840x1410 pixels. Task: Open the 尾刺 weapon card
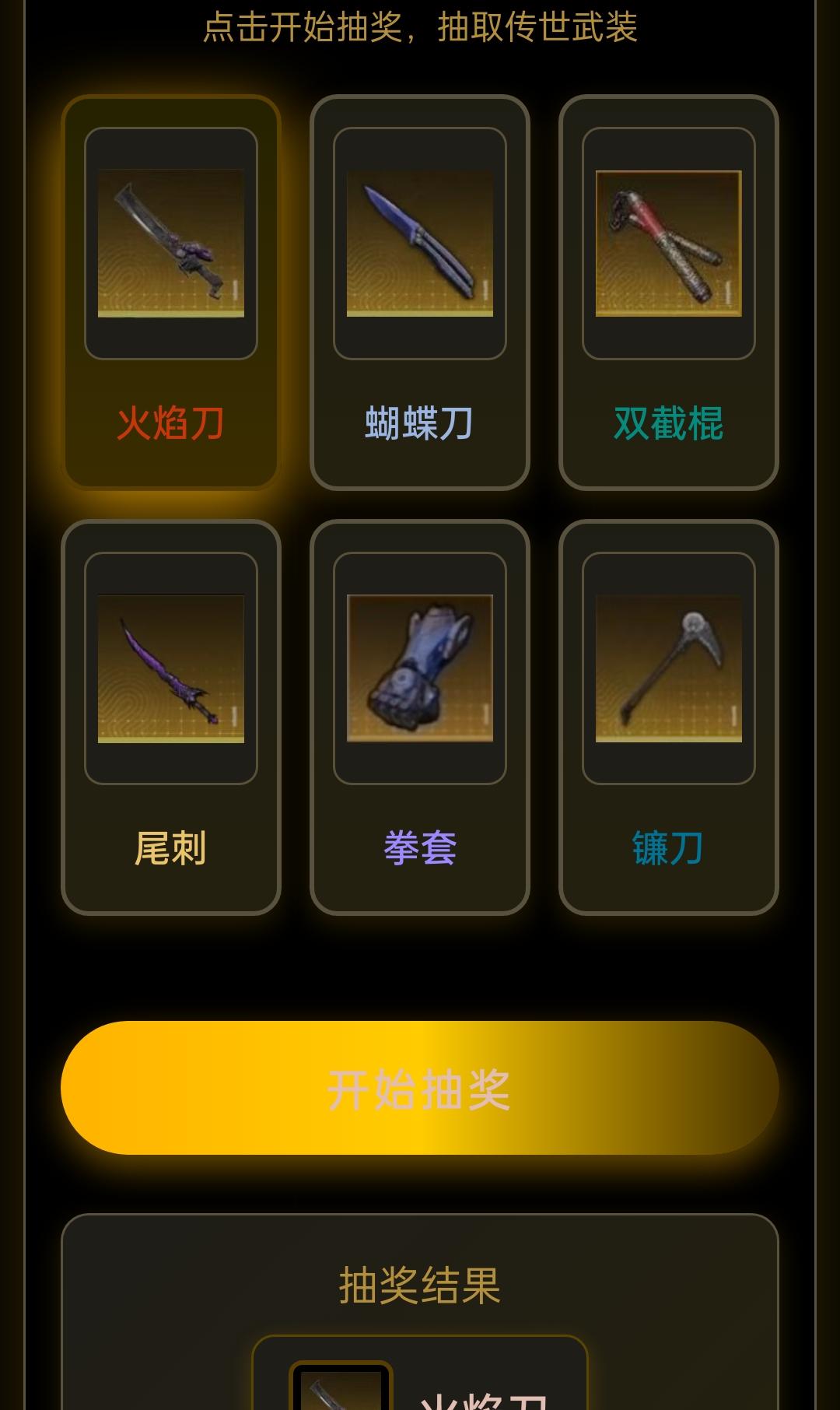coord(171,717)
